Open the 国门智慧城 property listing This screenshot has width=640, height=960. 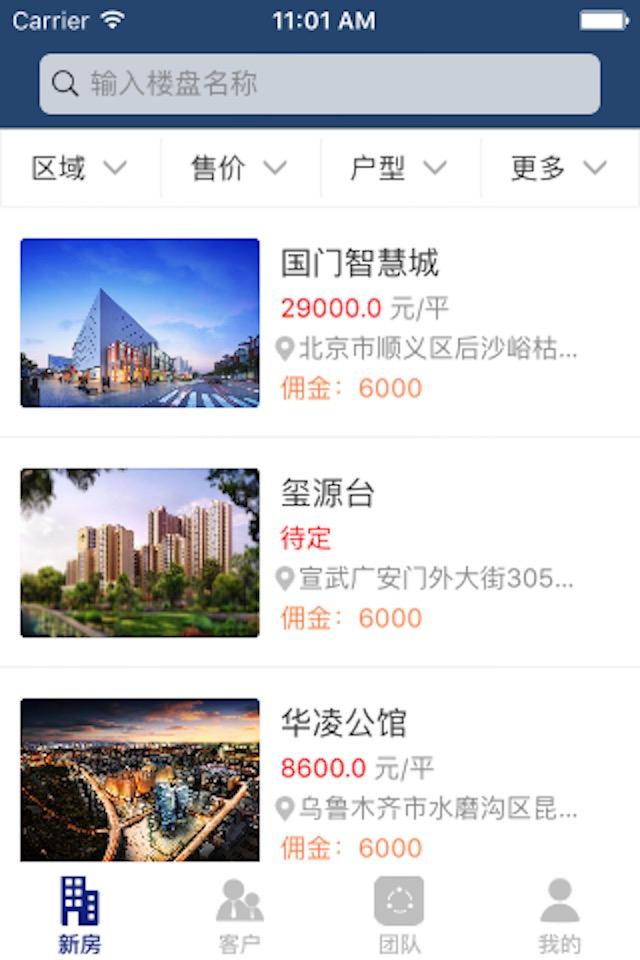[x=320, y=323]
